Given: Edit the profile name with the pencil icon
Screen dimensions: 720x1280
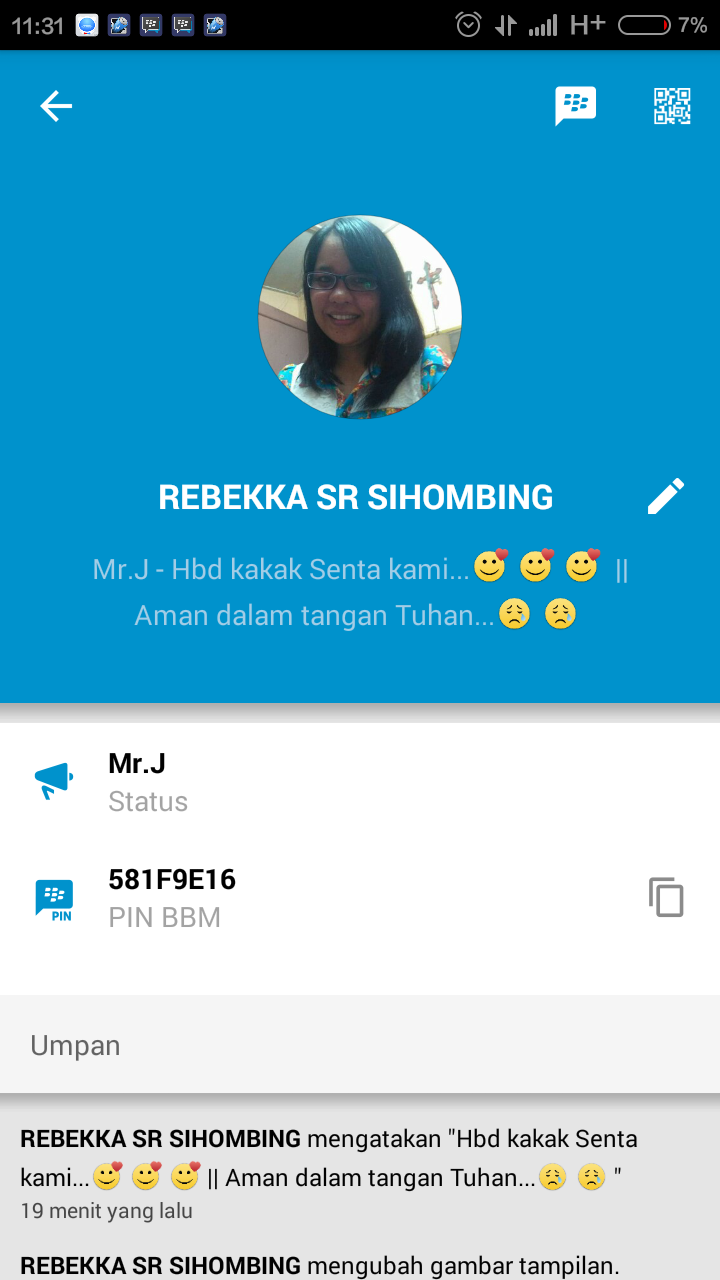Looking at the screenshot, I should pyautogui.click(x=666, y=496).
